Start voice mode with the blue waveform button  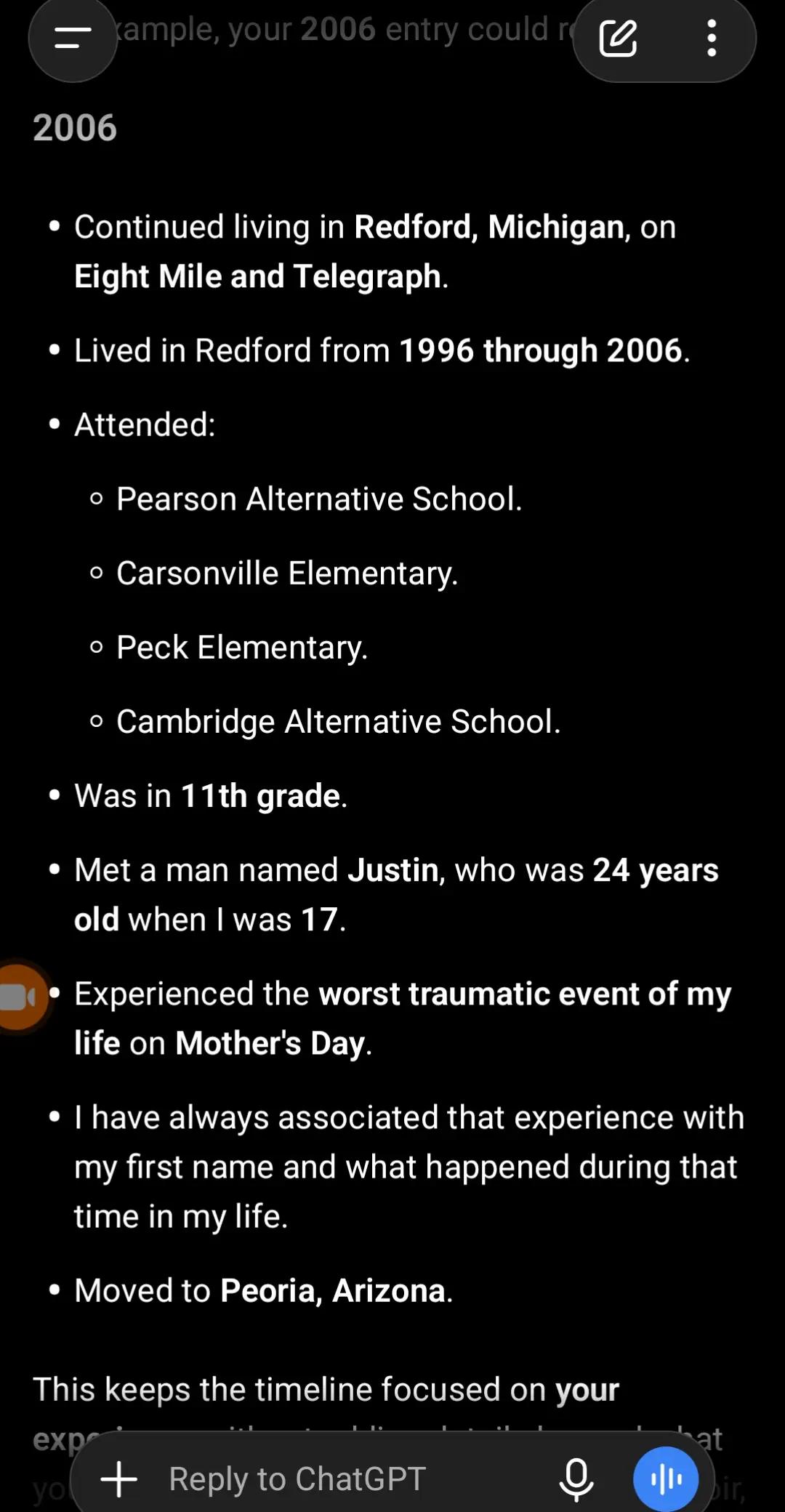click(x=666, y=1479)
